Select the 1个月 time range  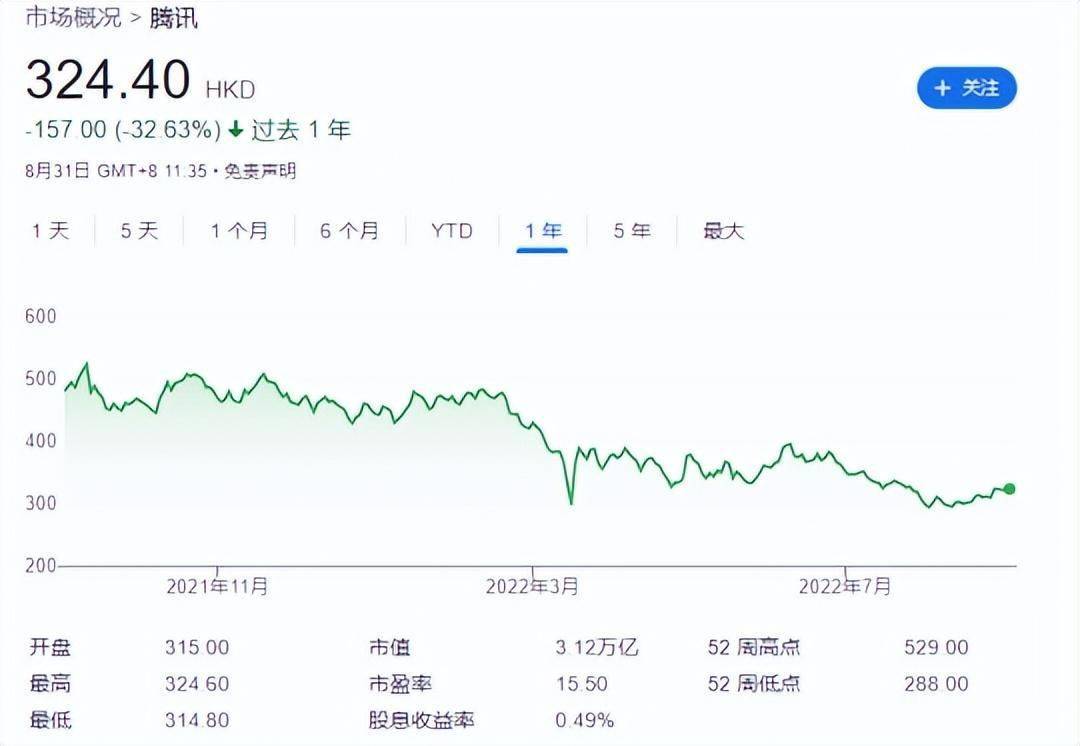tap(240, 231)
